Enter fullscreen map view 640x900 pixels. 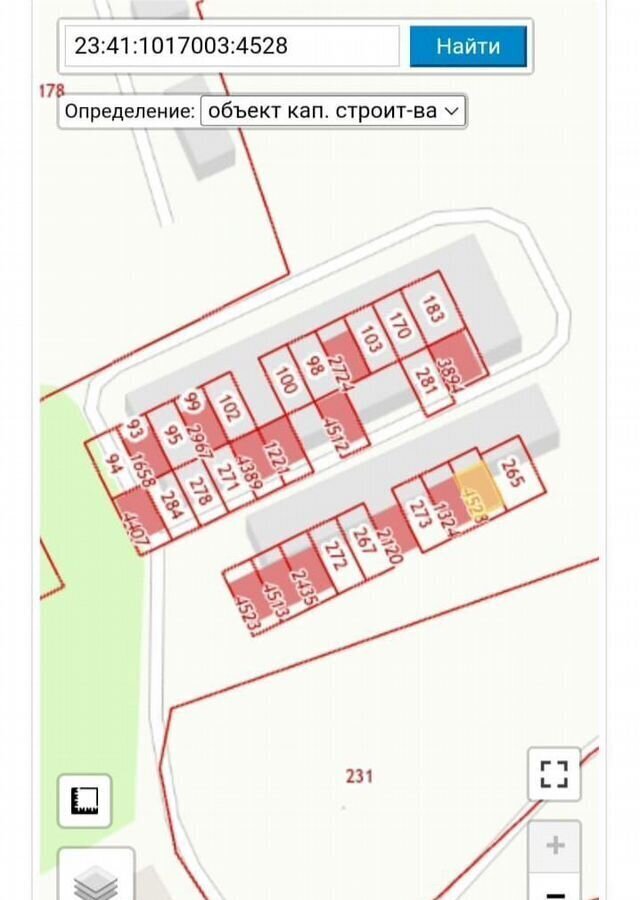[554, 773]
